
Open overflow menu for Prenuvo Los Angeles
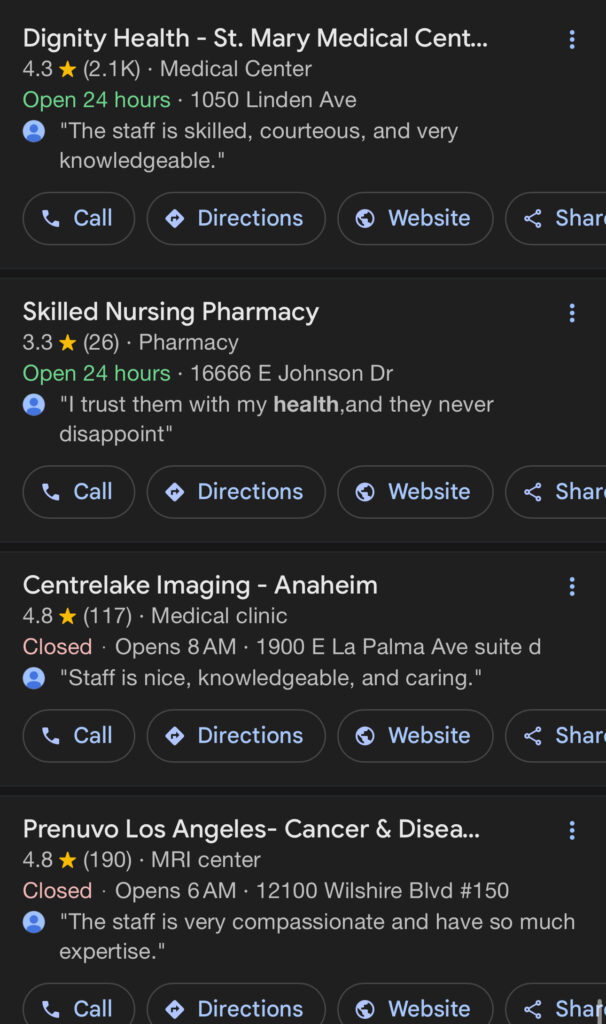572,831
